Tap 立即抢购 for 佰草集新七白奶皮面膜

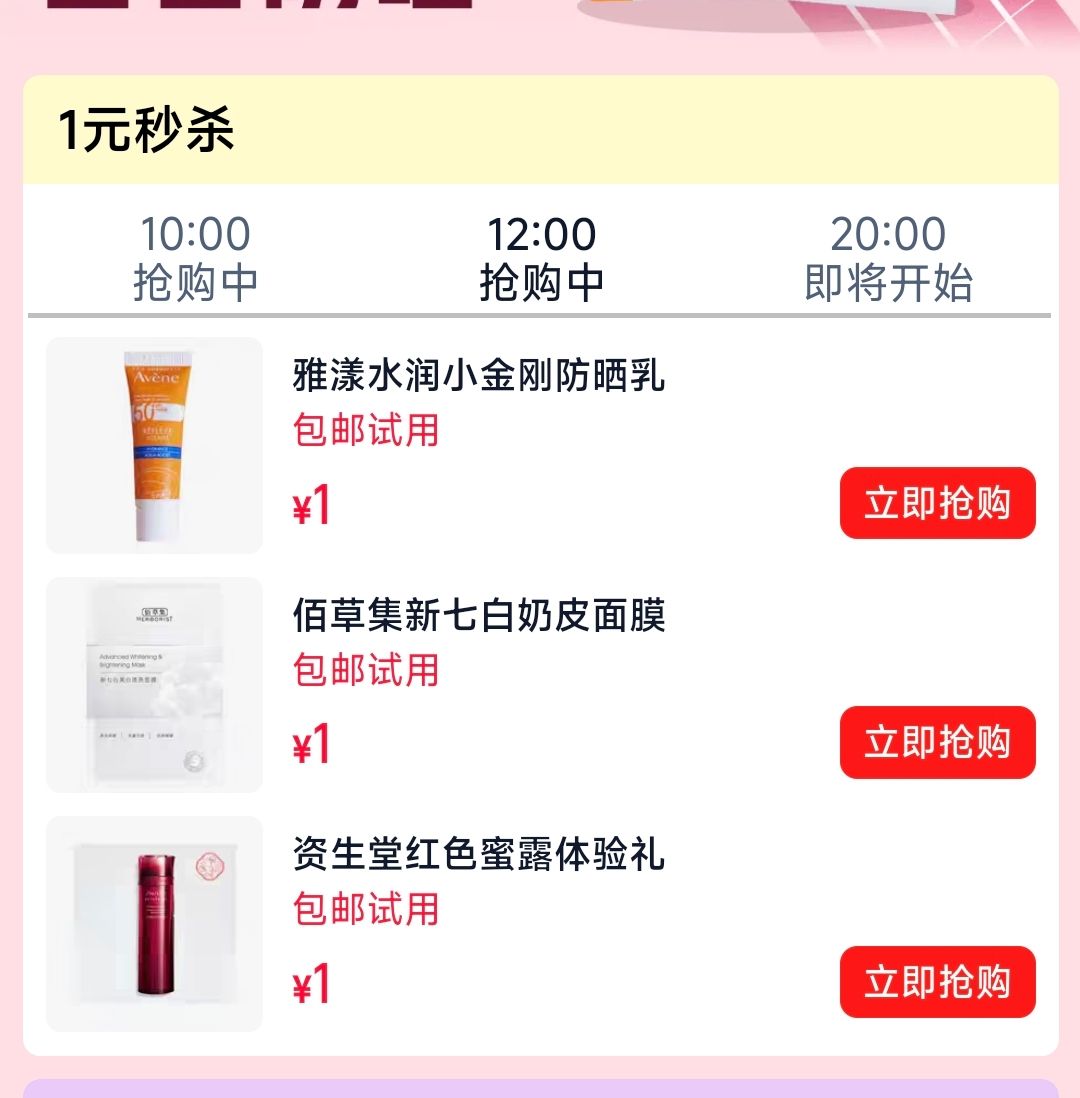point(937,742)
